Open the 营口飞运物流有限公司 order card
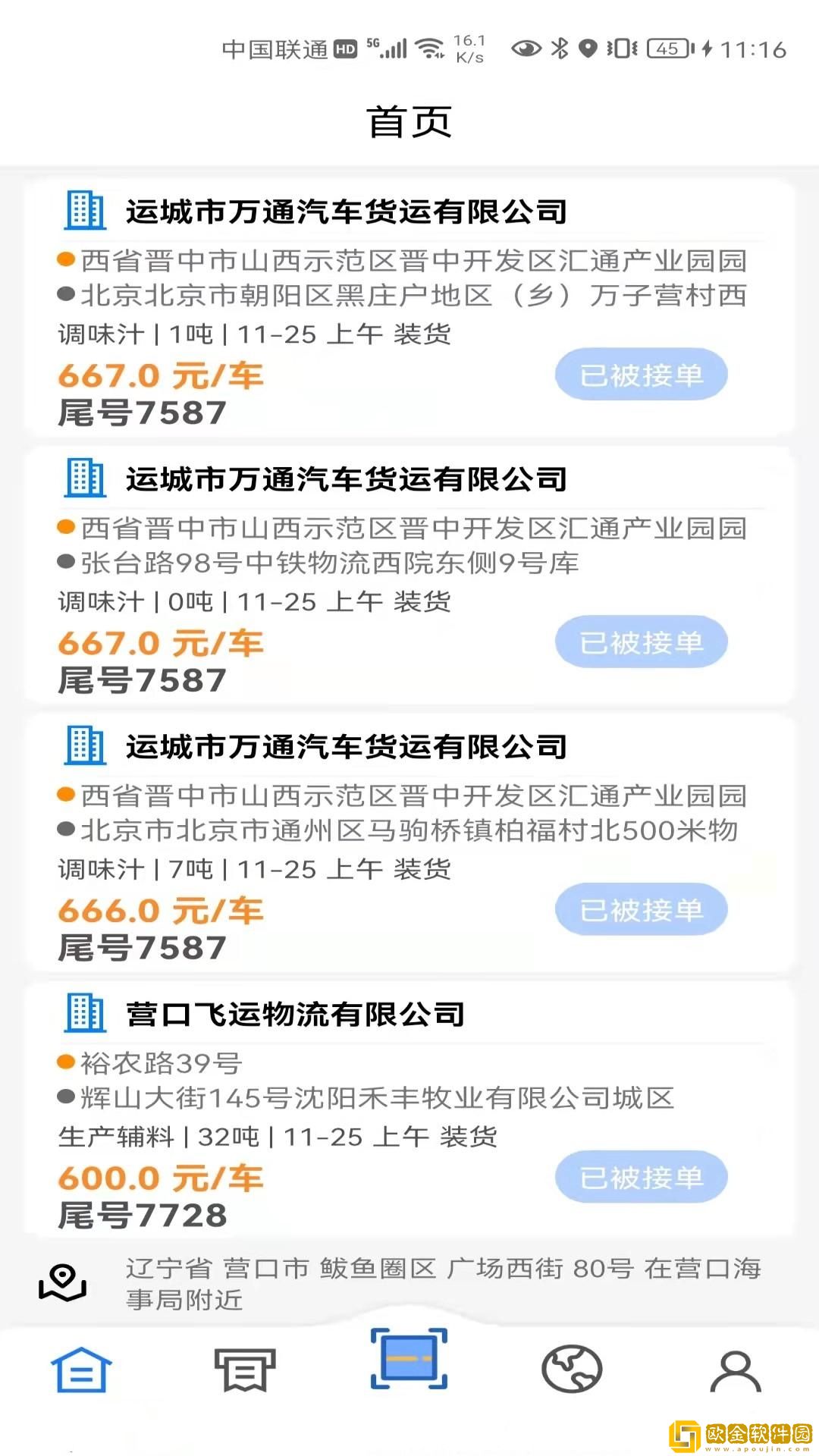 409,1098
